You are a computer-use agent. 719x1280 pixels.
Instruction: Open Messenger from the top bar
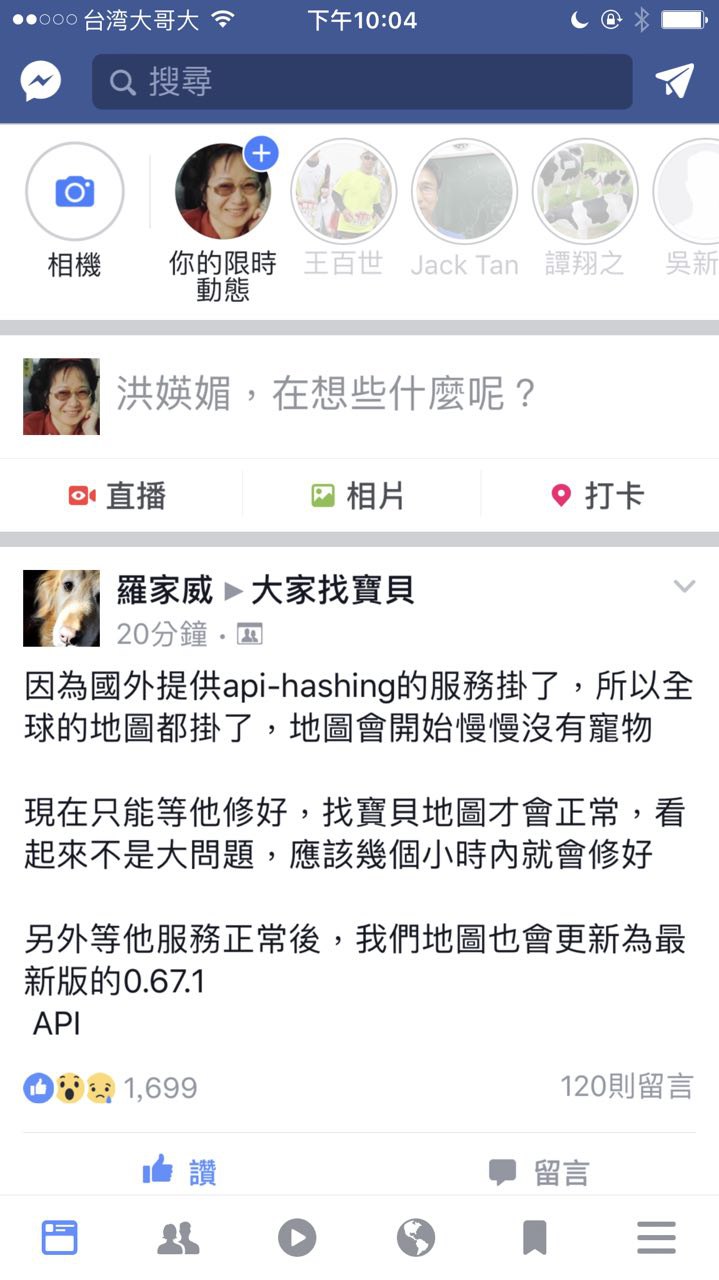click(x=41, y=81)
